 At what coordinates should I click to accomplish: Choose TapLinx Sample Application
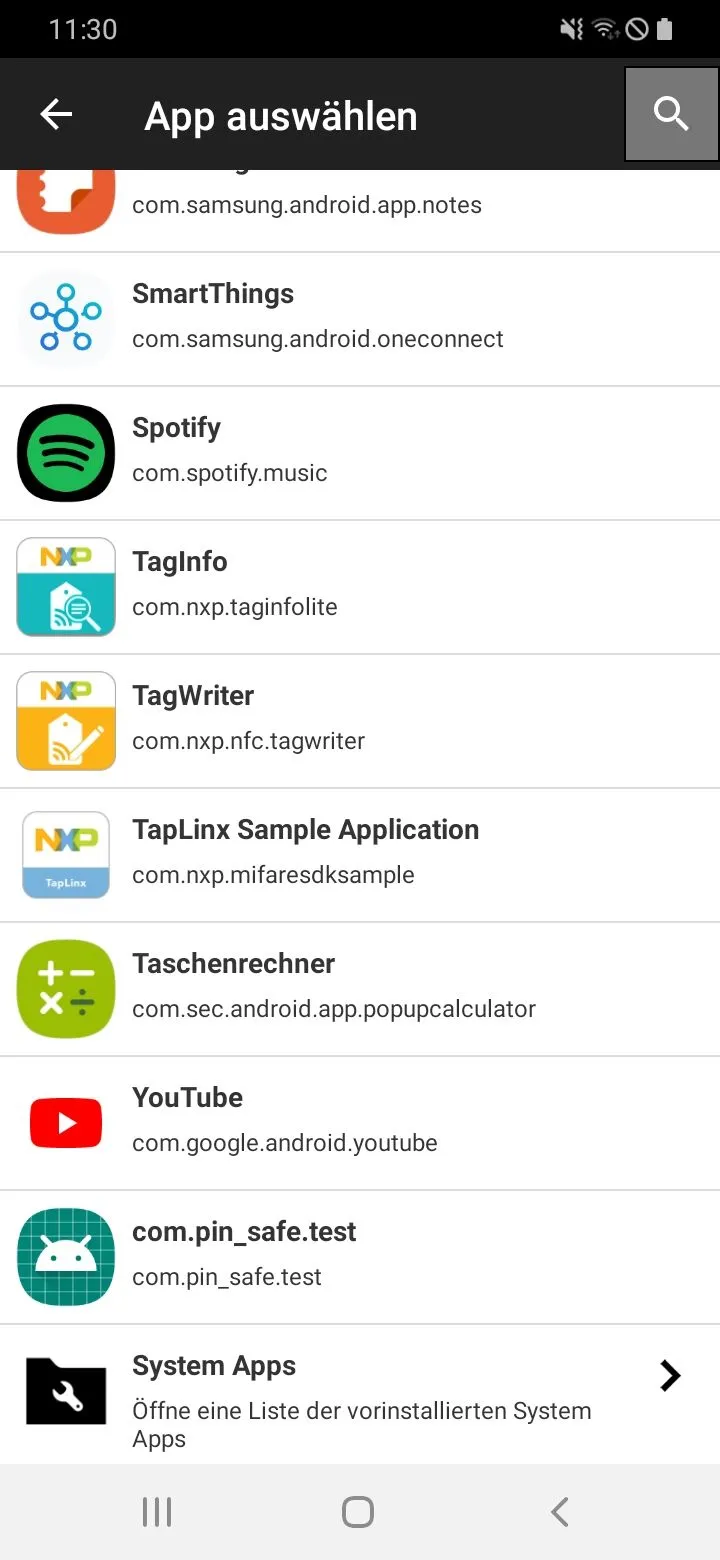point(360,855)
